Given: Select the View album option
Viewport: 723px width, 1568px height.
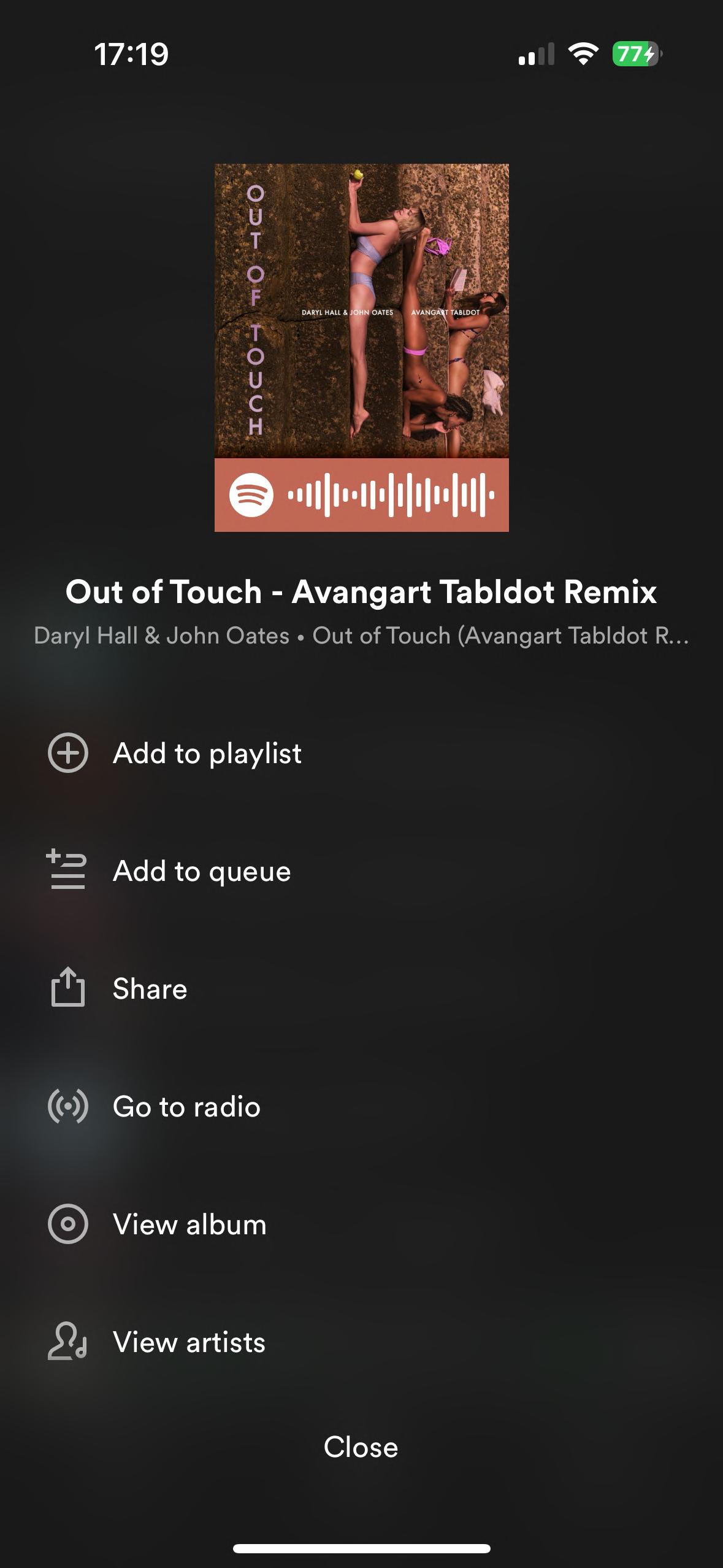Looking at the screenshot, I should pos(189,1224).
